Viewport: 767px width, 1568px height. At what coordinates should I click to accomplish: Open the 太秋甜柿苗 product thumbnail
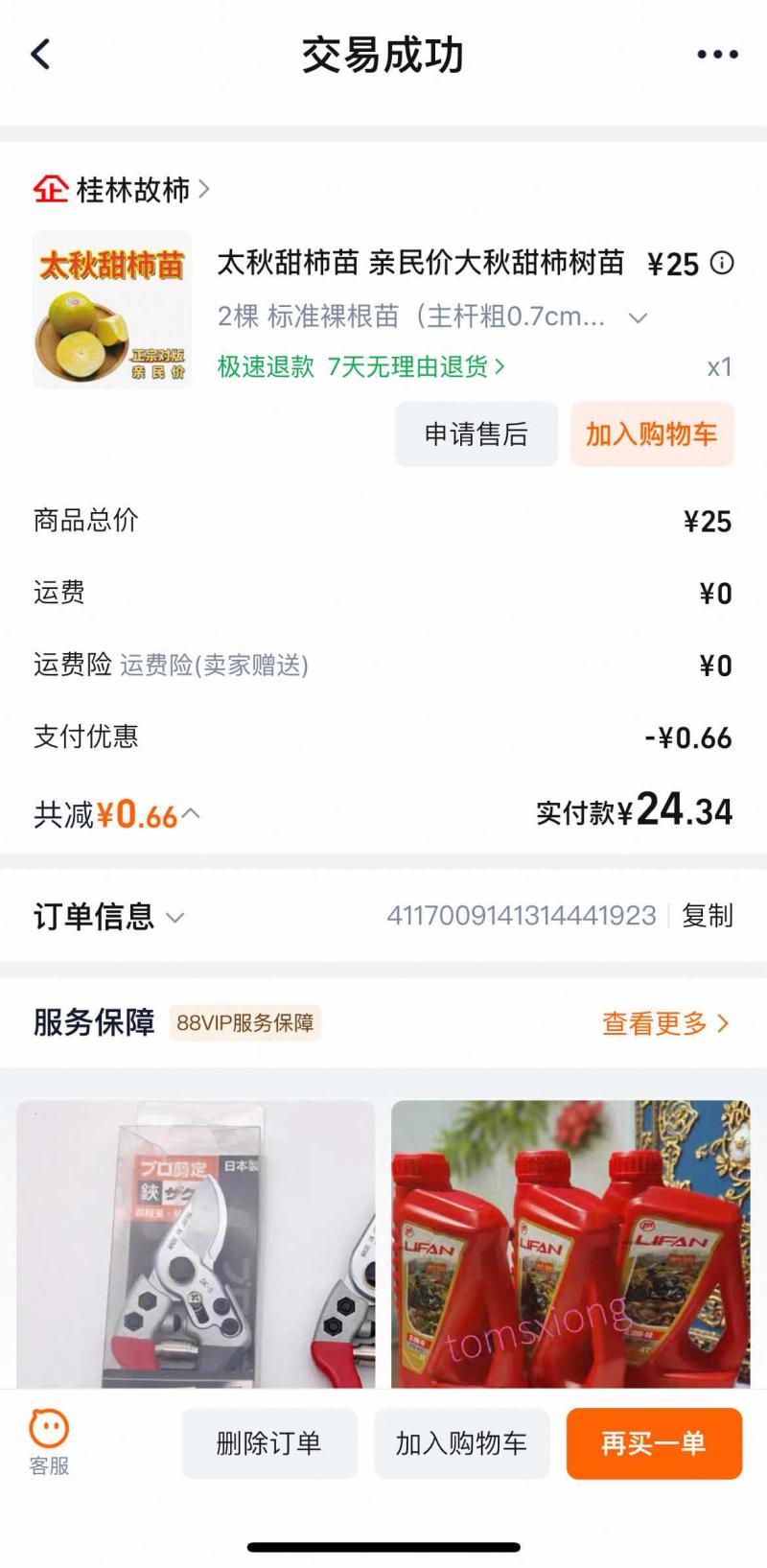pos(112,309)
